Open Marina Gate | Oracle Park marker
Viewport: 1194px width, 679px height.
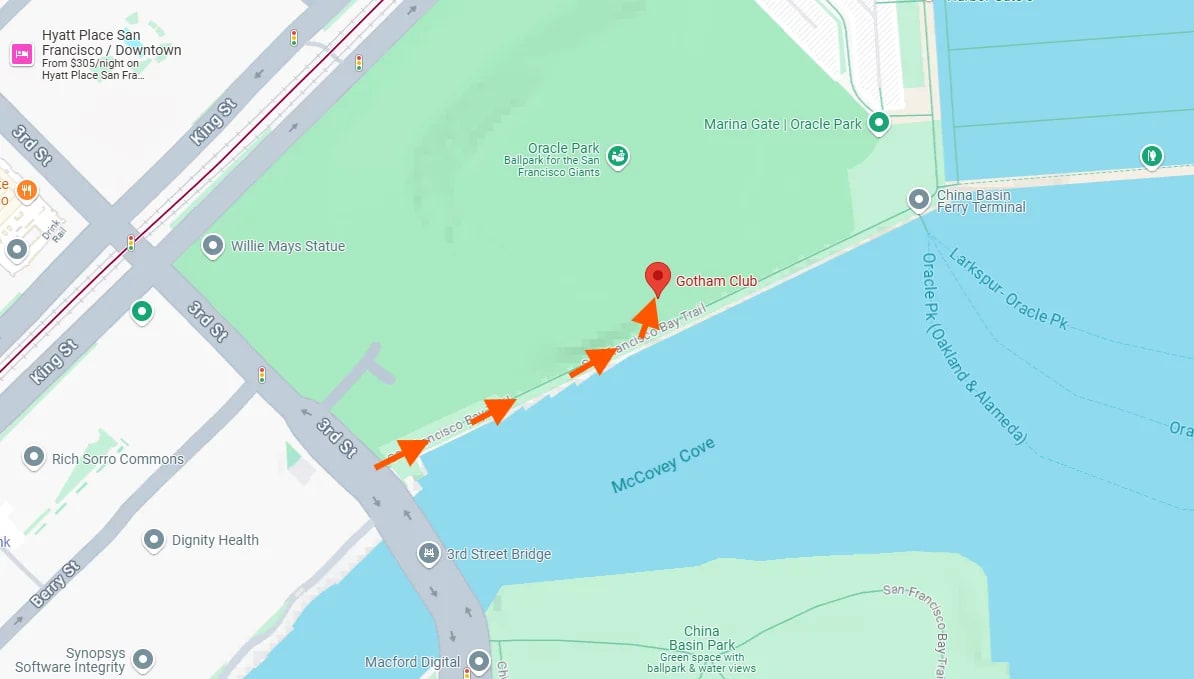(879, 123)
